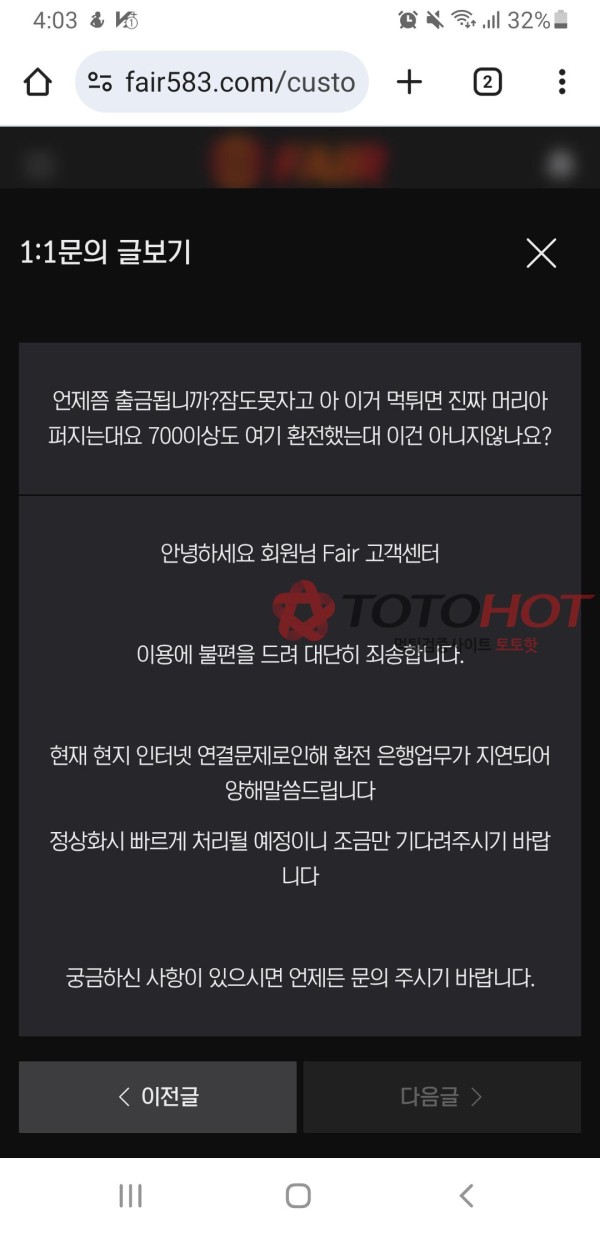This screenshot has width=600, height=1233.
Task: Open the browser home page
Action: (38, 82)
